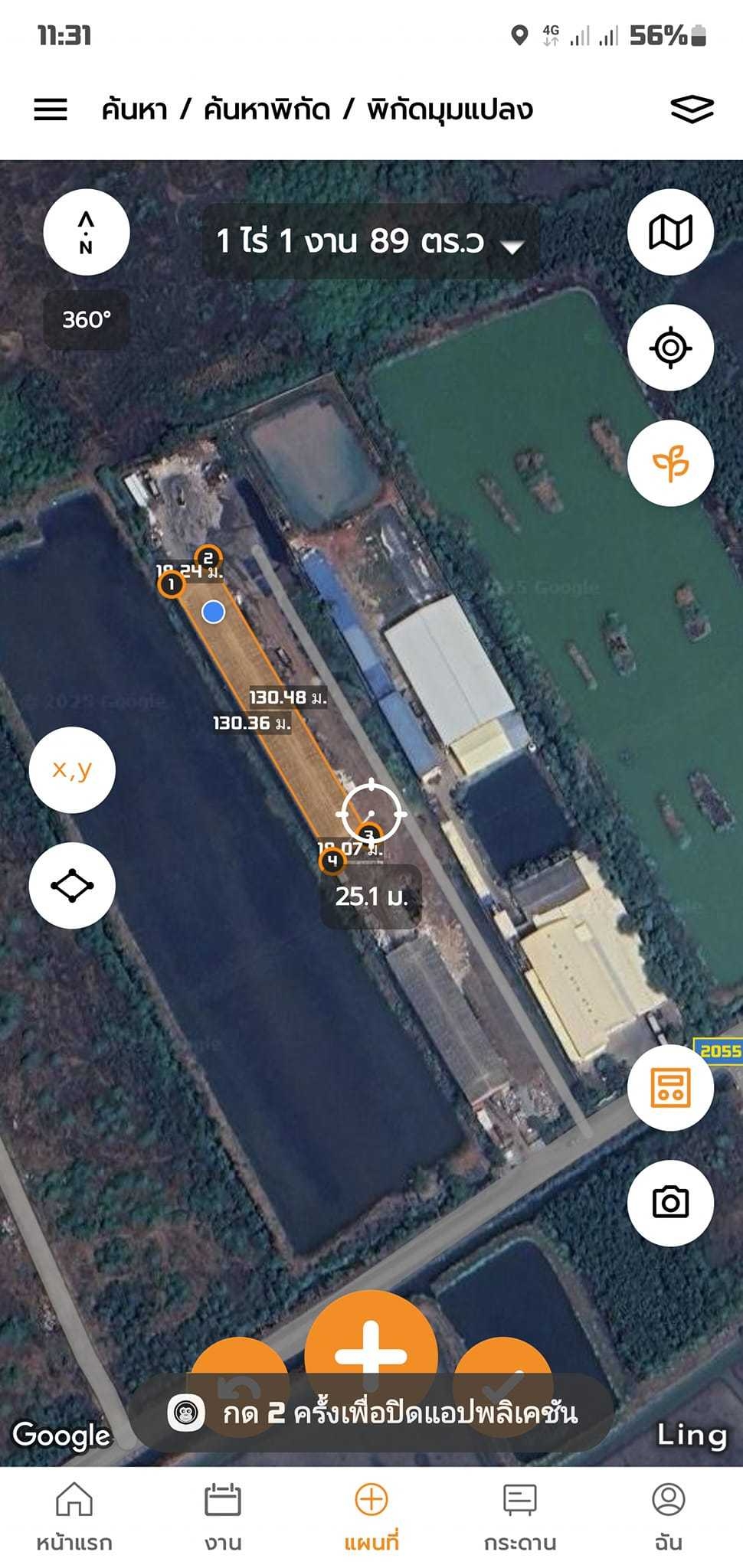Screen dimensions: 743x1568
Task: Open the map type button
Action: point(670,232)
